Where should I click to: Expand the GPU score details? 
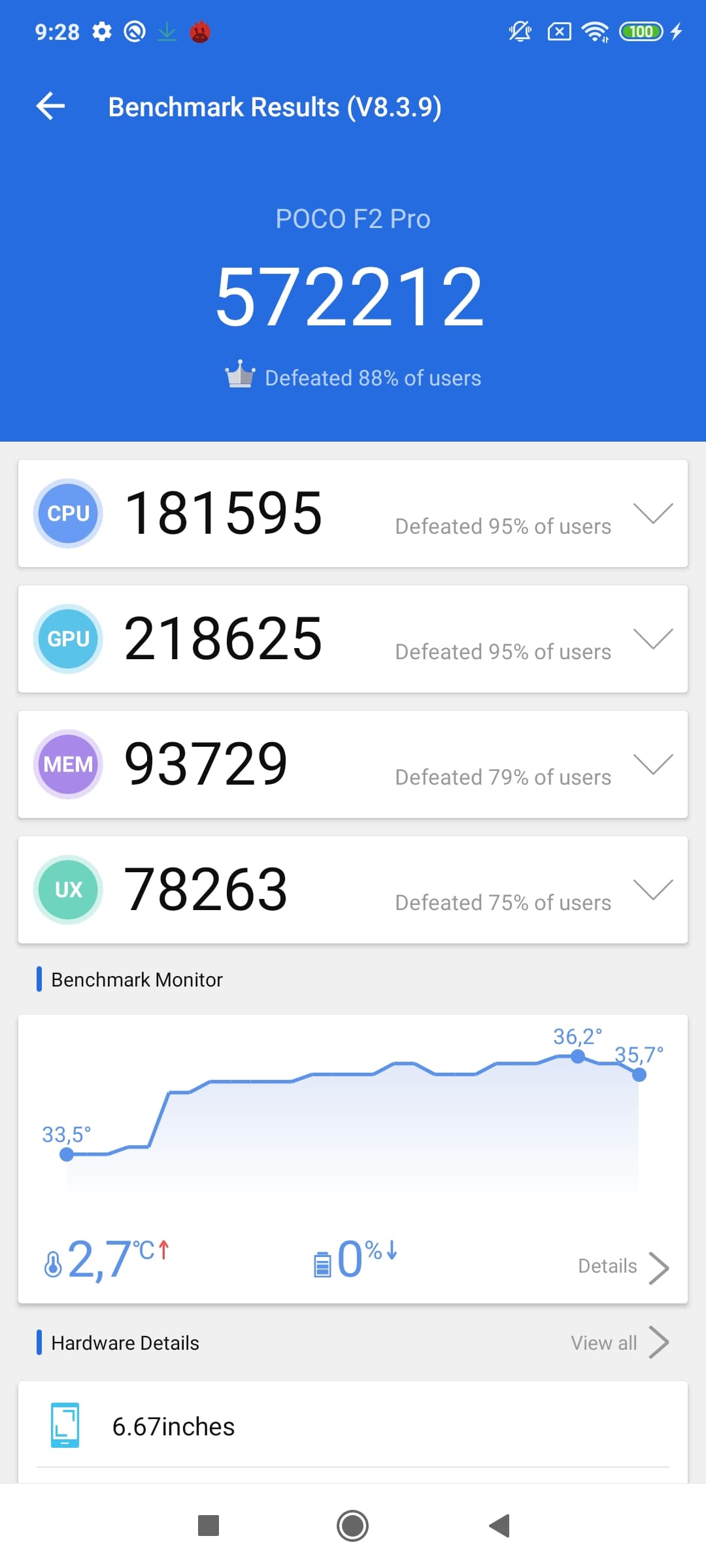pos(652,639)
